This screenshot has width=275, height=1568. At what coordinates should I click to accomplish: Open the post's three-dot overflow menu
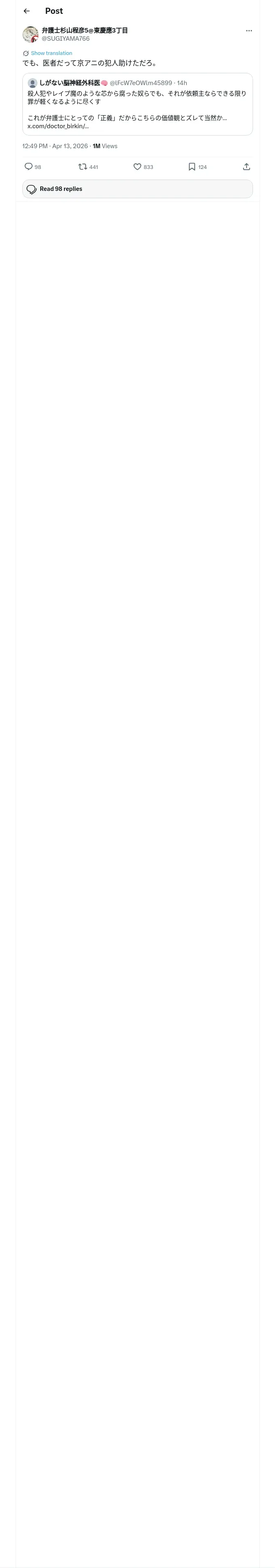click(249, 31)
